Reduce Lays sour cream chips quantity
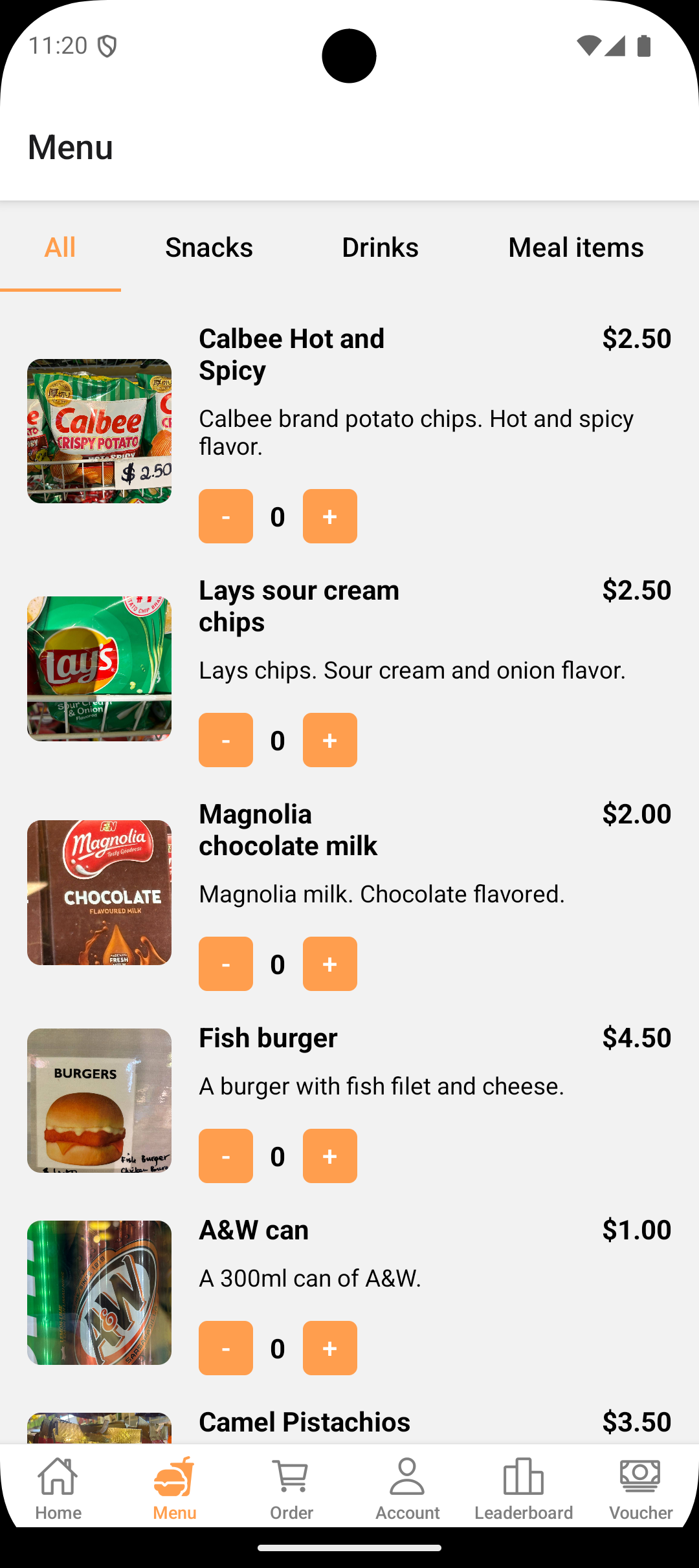The image size is (699, 1568). [225, 740]
